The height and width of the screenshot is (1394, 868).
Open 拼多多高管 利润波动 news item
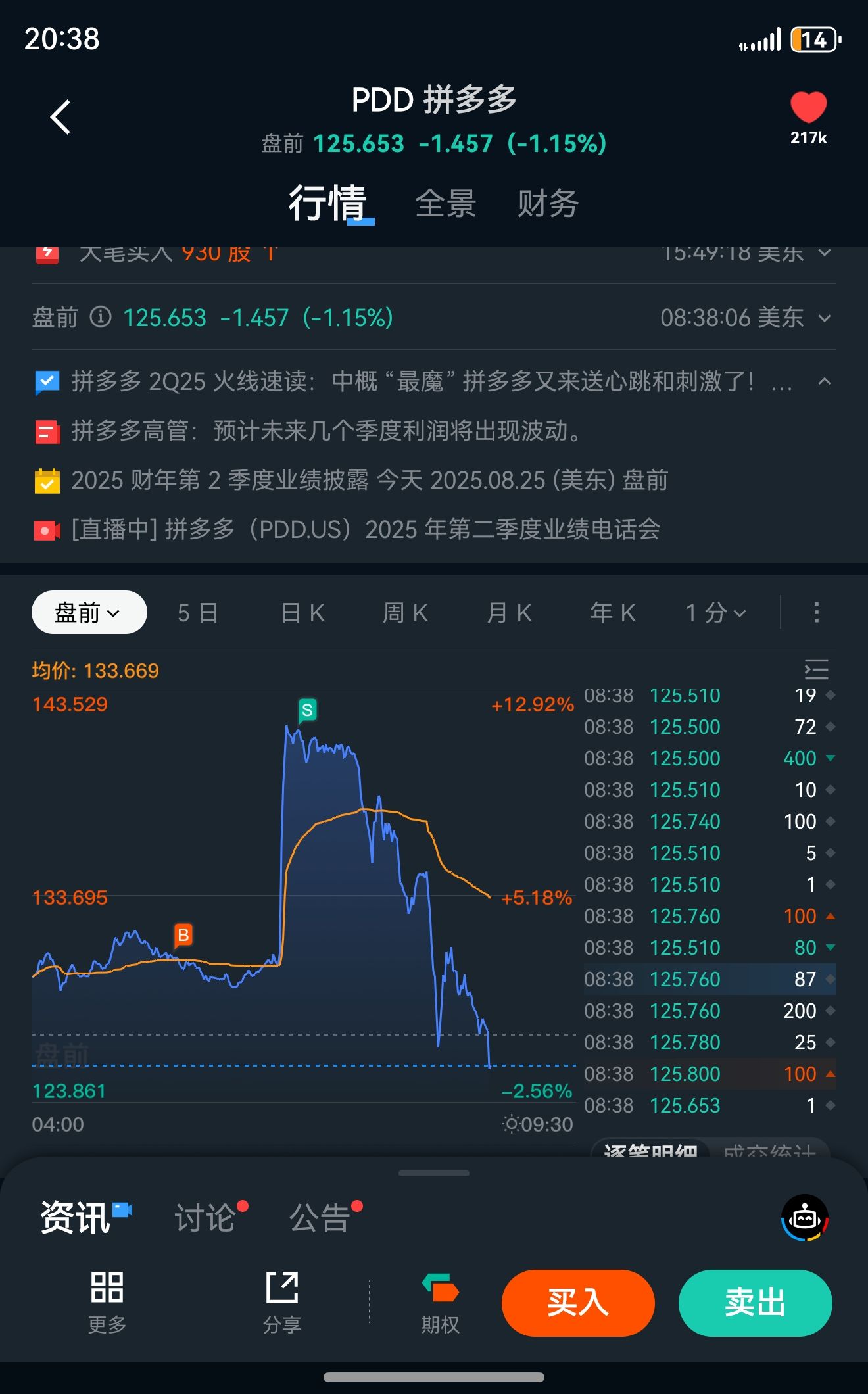pyautogui.click(x=326, y=431)
